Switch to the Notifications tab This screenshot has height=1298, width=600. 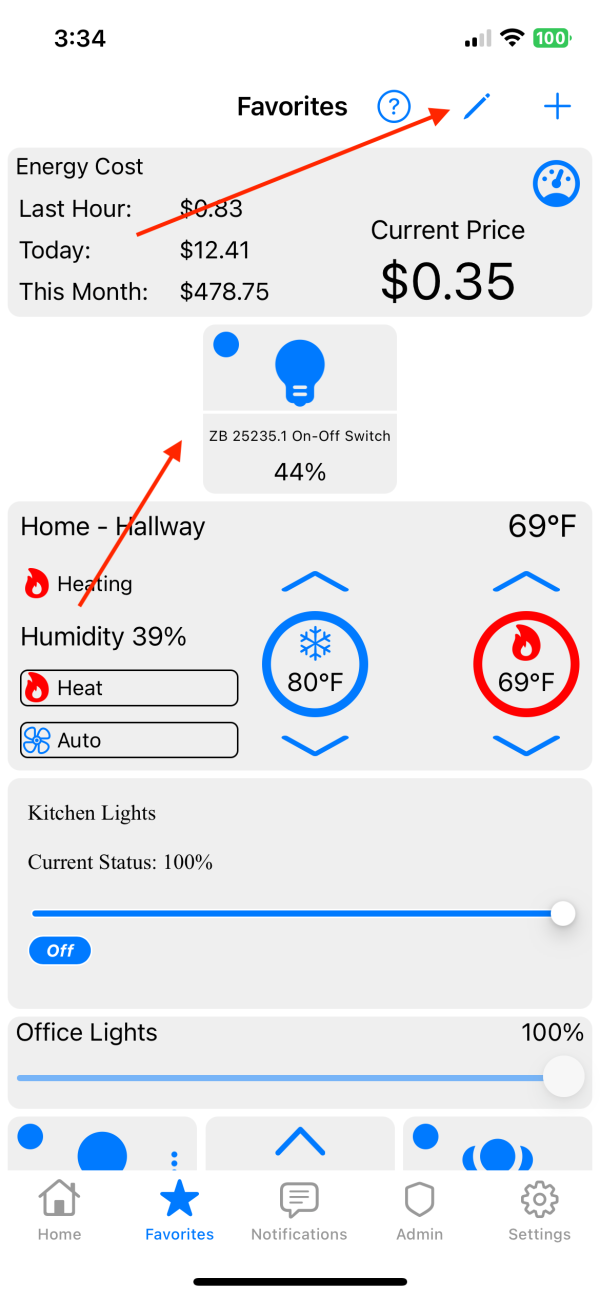coord(299,1209)
